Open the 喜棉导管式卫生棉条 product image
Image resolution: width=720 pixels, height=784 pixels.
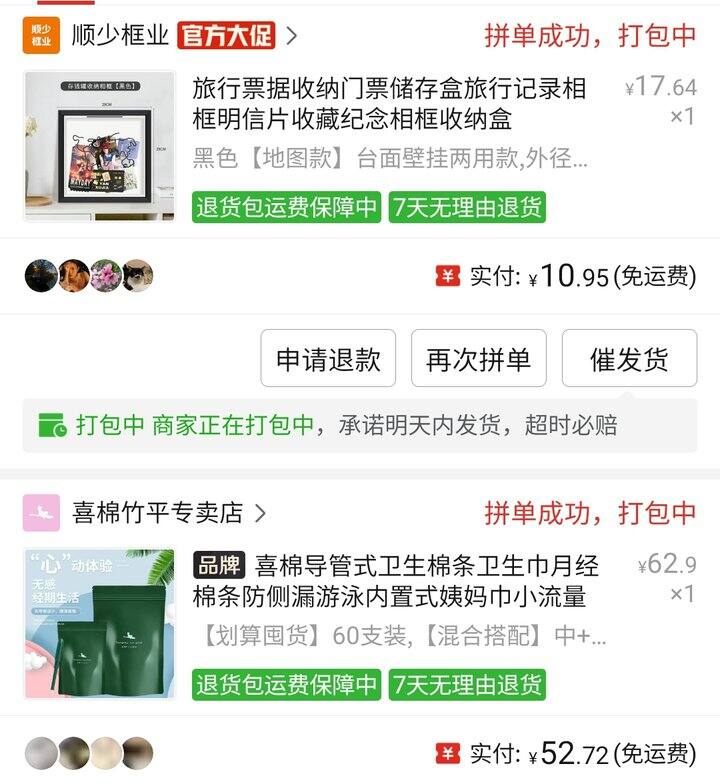pyautogui.click(x=99, y=623)
